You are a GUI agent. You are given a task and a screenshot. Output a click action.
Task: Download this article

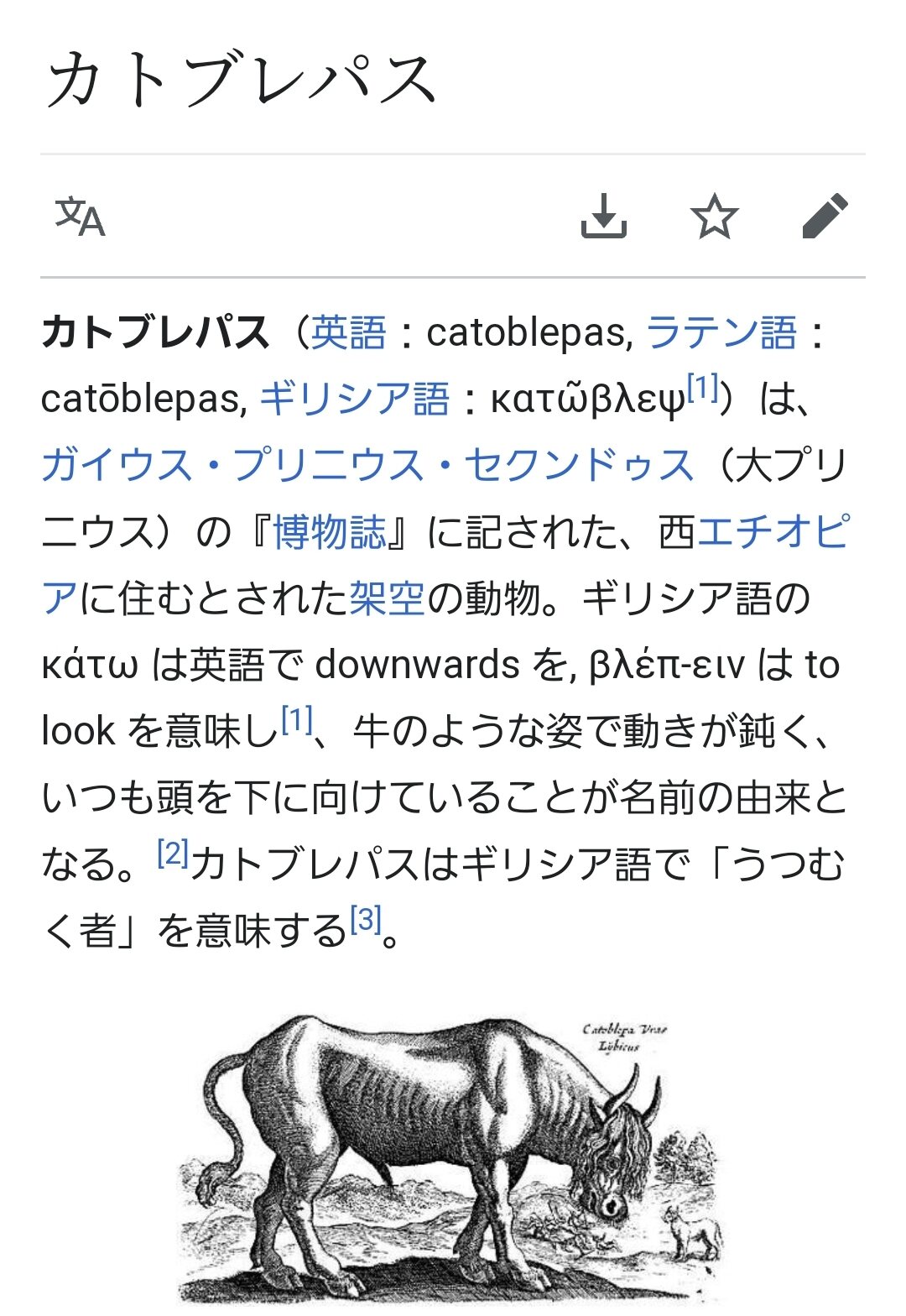(604, 217)
